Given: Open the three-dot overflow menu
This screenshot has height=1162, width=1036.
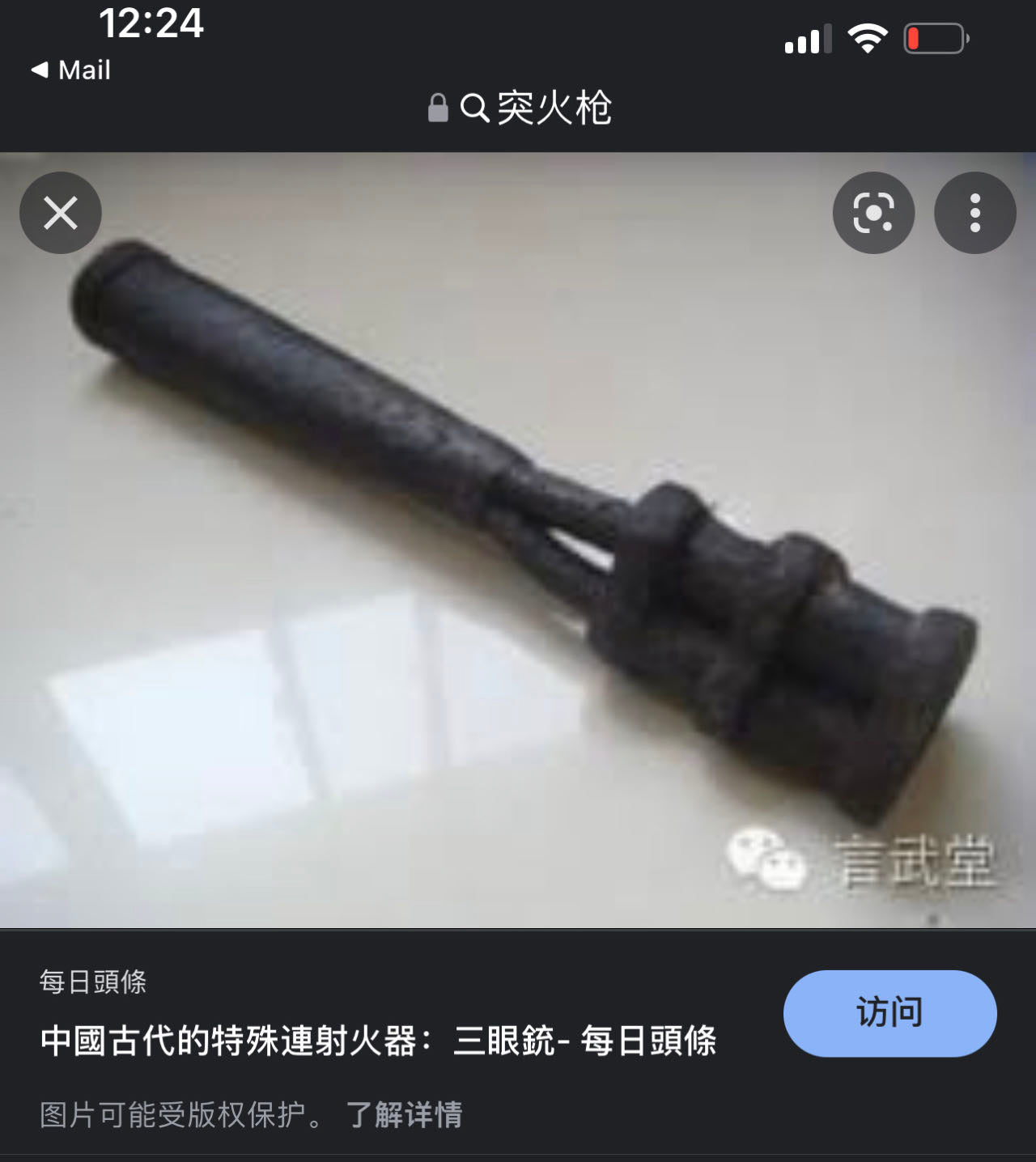Looking at the screenshot, I should (x=974, y=213).
